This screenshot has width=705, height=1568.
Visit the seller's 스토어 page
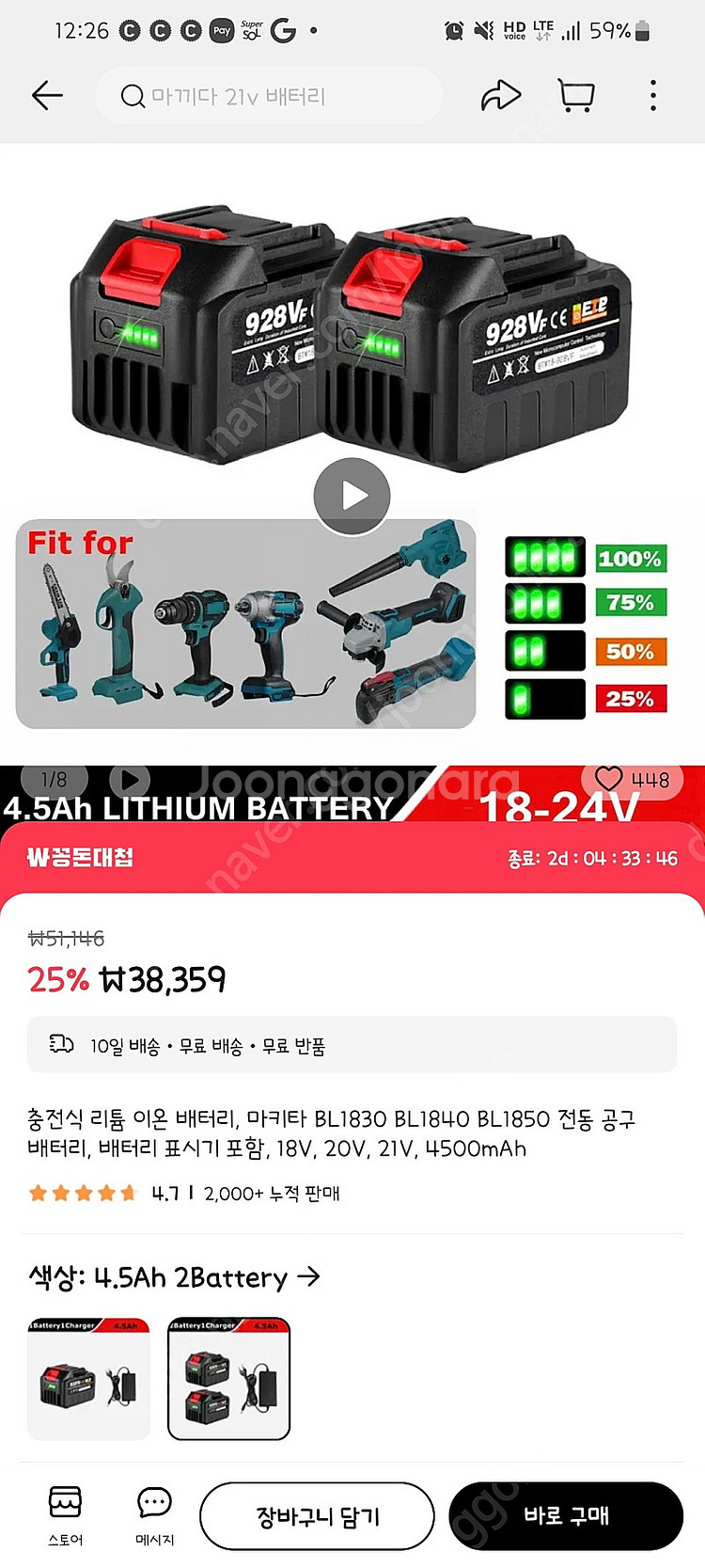tap(65, 1514)
